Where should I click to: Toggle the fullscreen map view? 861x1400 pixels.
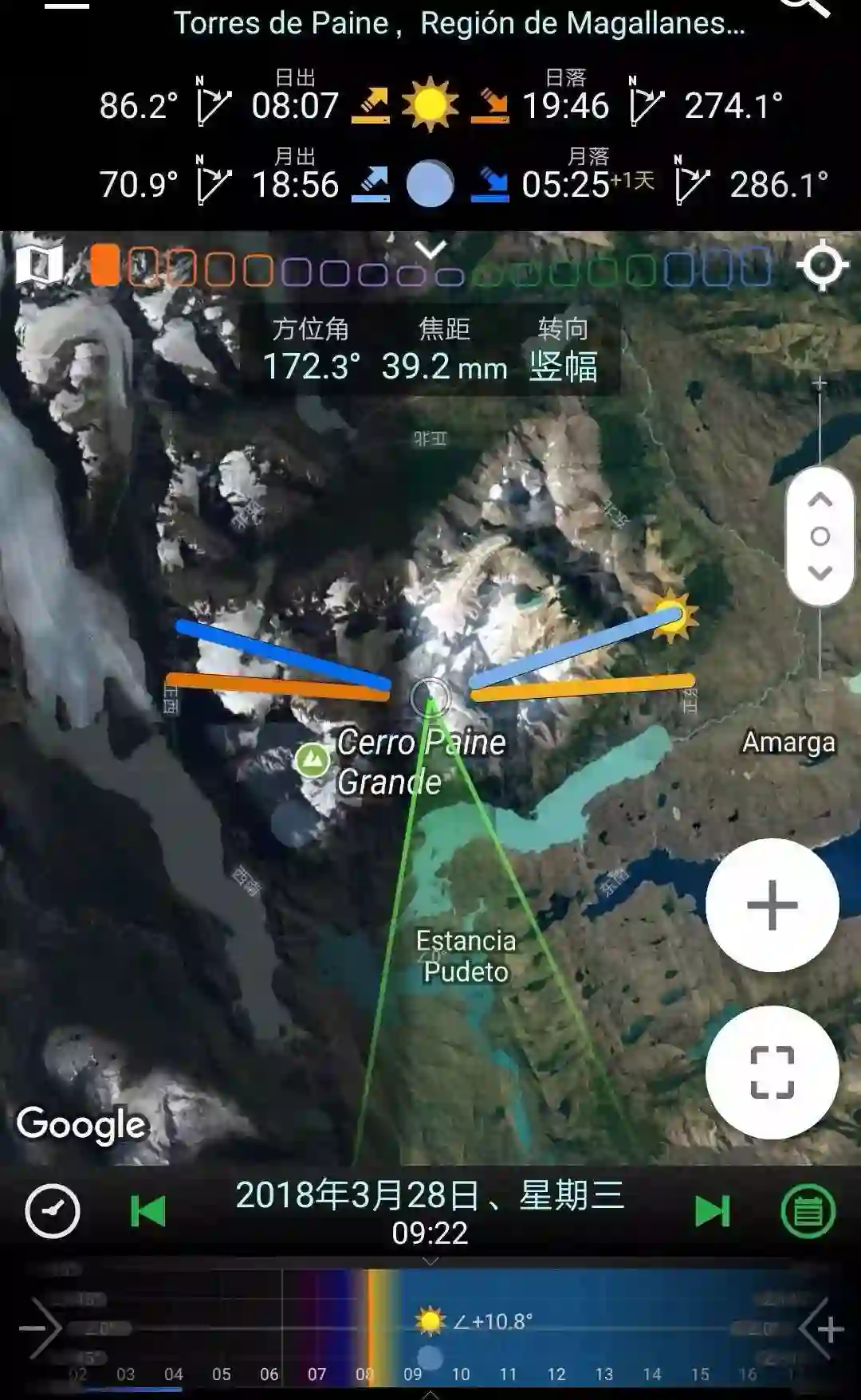(x=772, y=1073)
